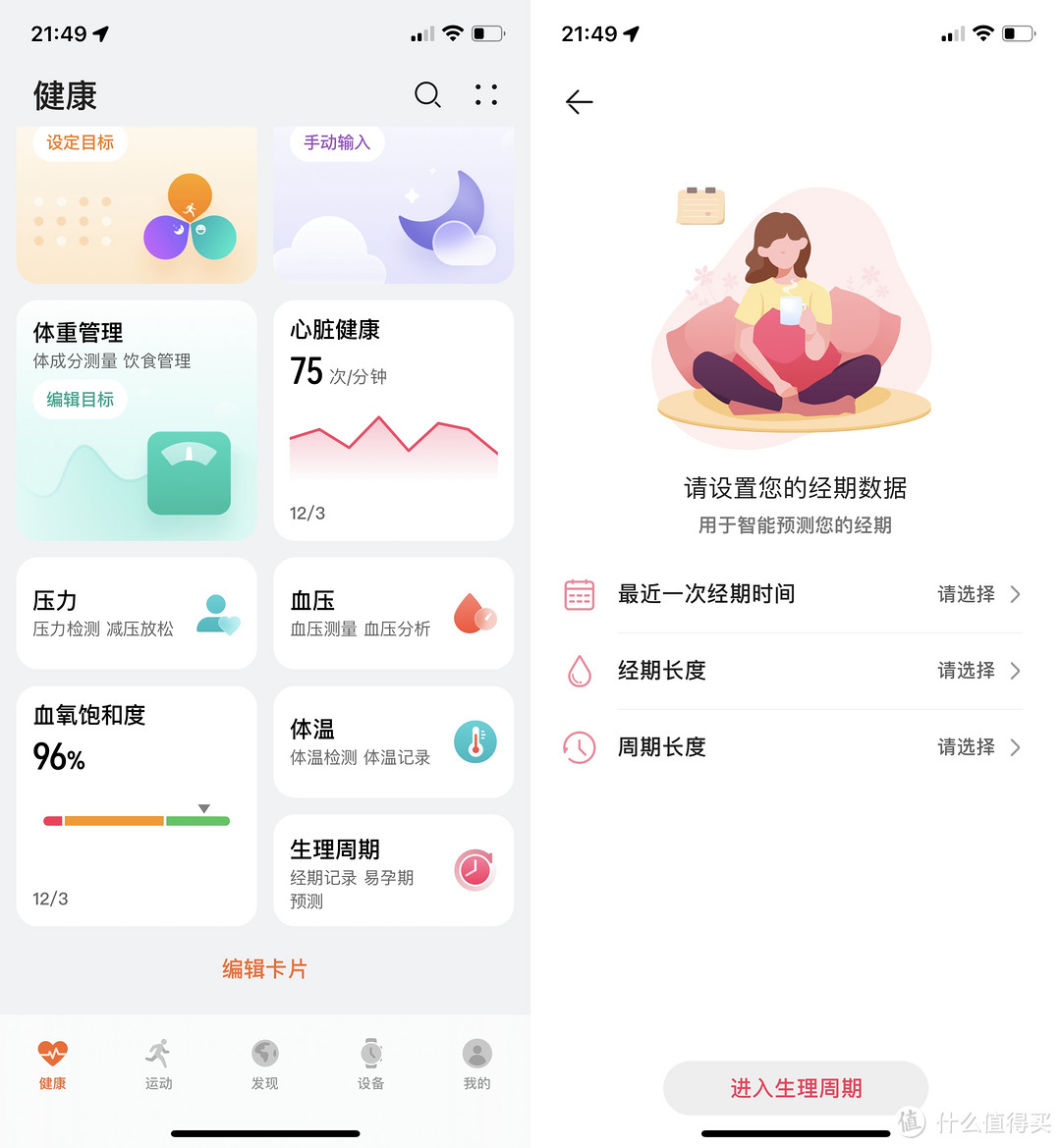The width and height of the screenshot is (1061, 1148).
Task: Open the 压力 stress card
Action: [x=137, y=614]
